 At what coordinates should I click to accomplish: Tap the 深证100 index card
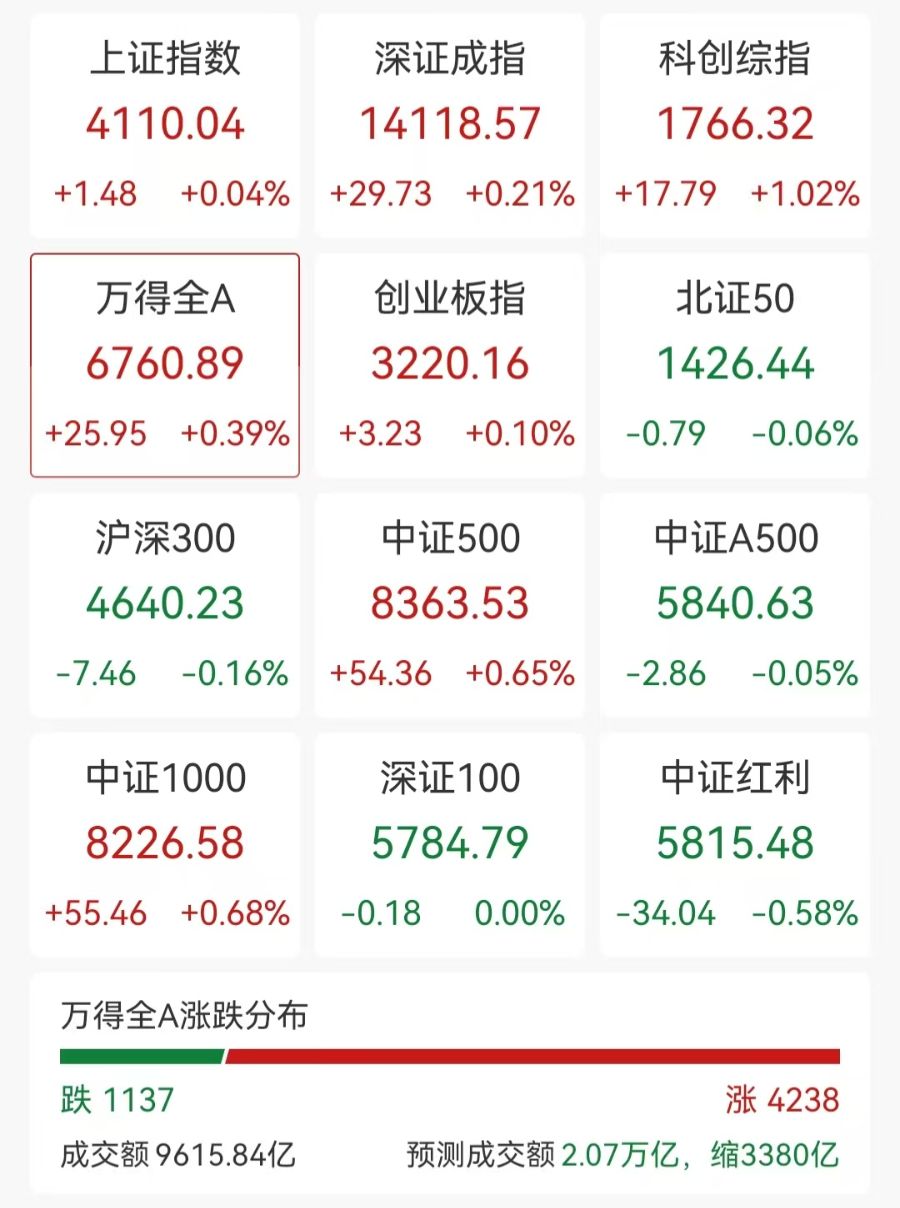click(x=450, y=845)
